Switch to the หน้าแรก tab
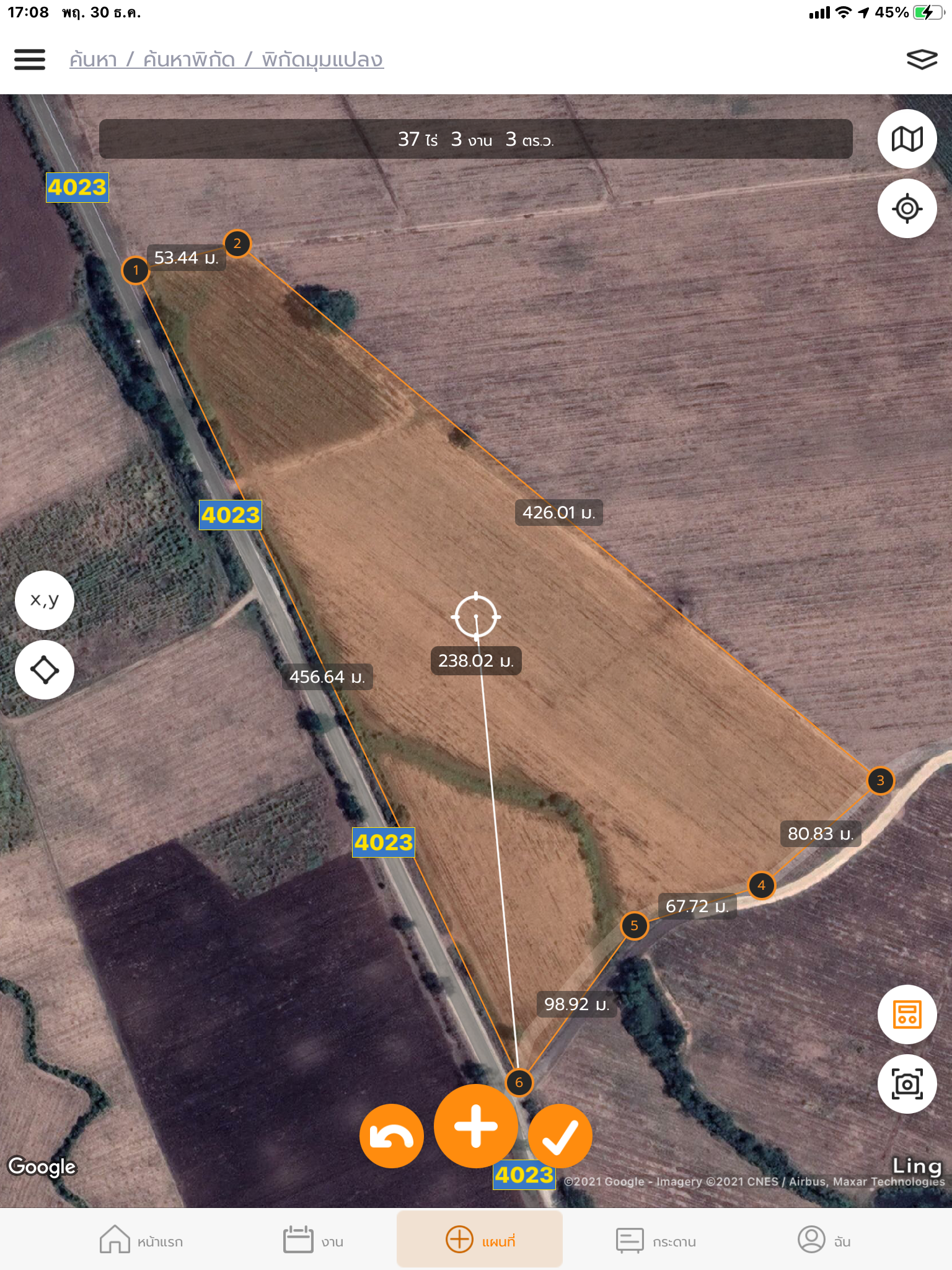952x1270 pixels. pos(141,1240)
